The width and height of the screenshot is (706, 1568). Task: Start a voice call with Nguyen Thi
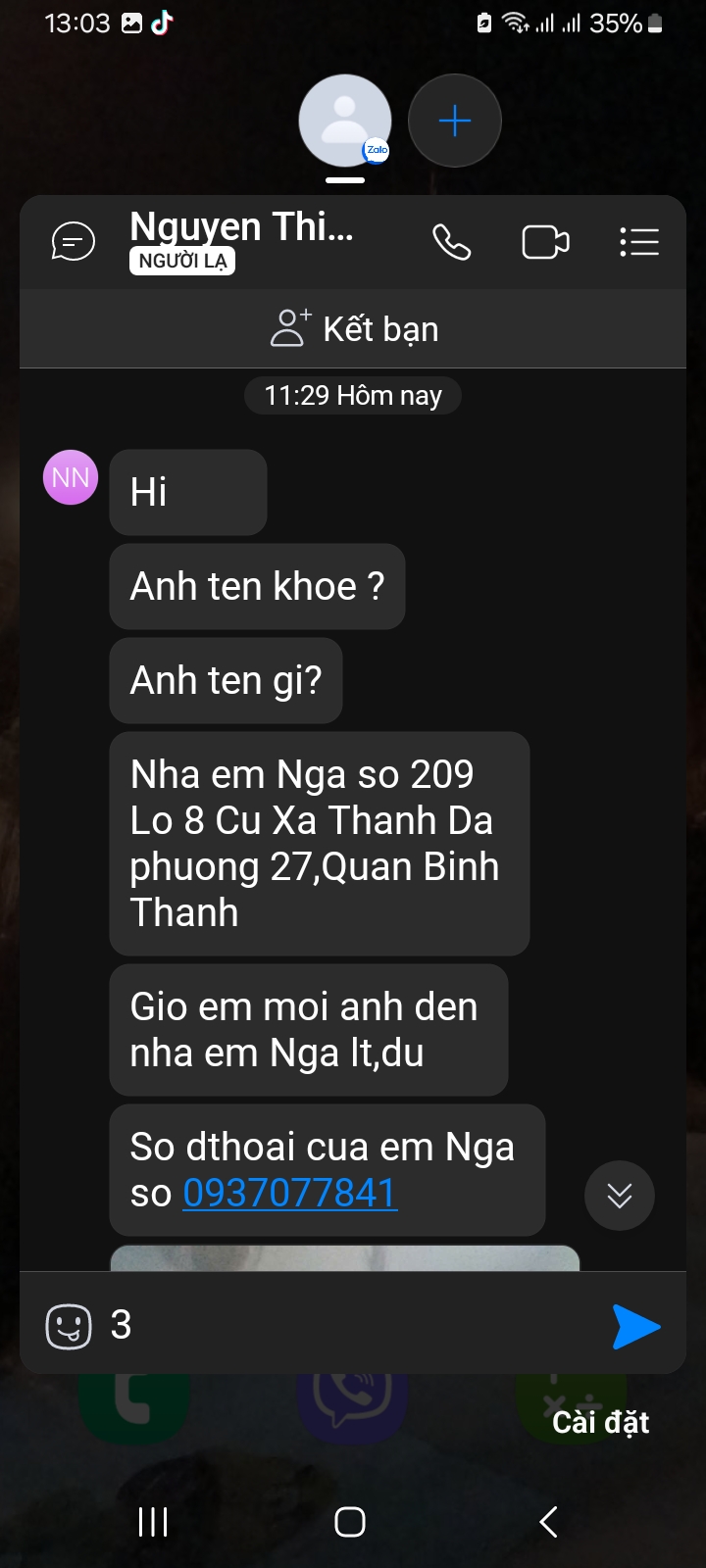click(x=452, y=242)
